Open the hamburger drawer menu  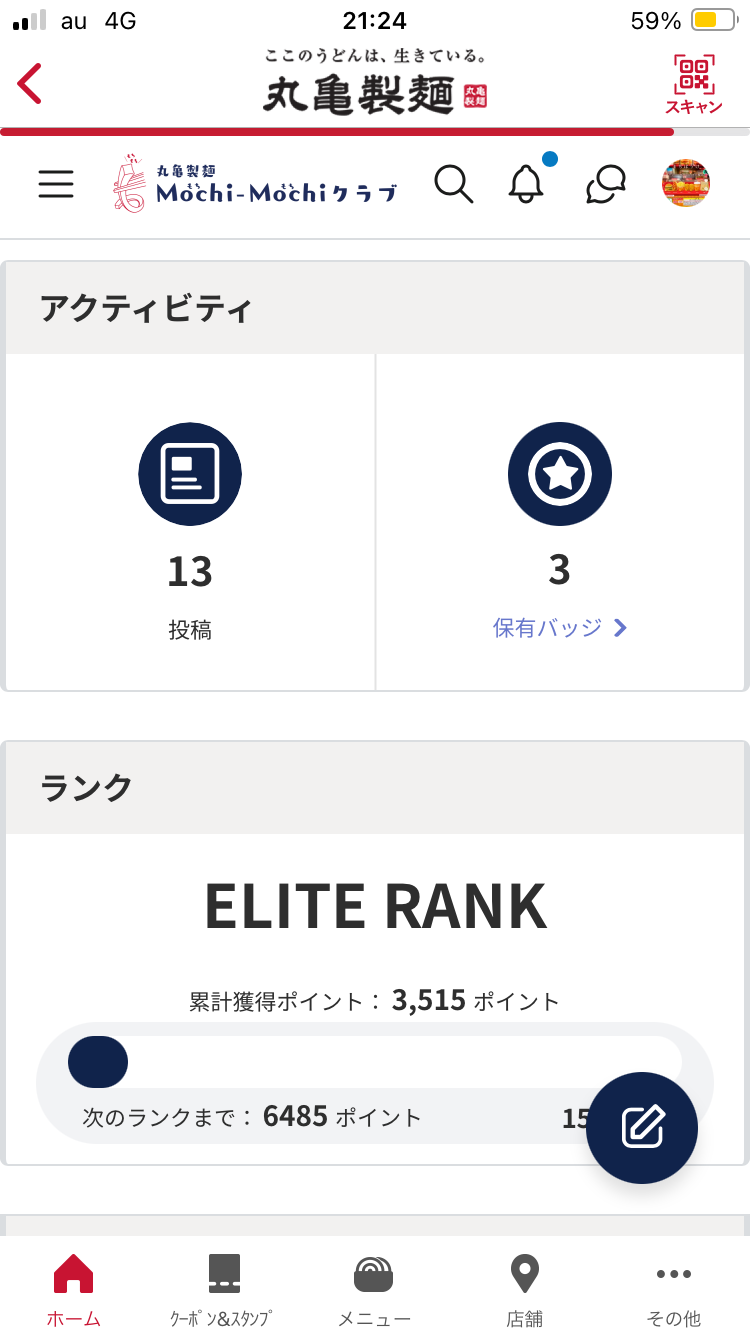click(x=56, y=184)
